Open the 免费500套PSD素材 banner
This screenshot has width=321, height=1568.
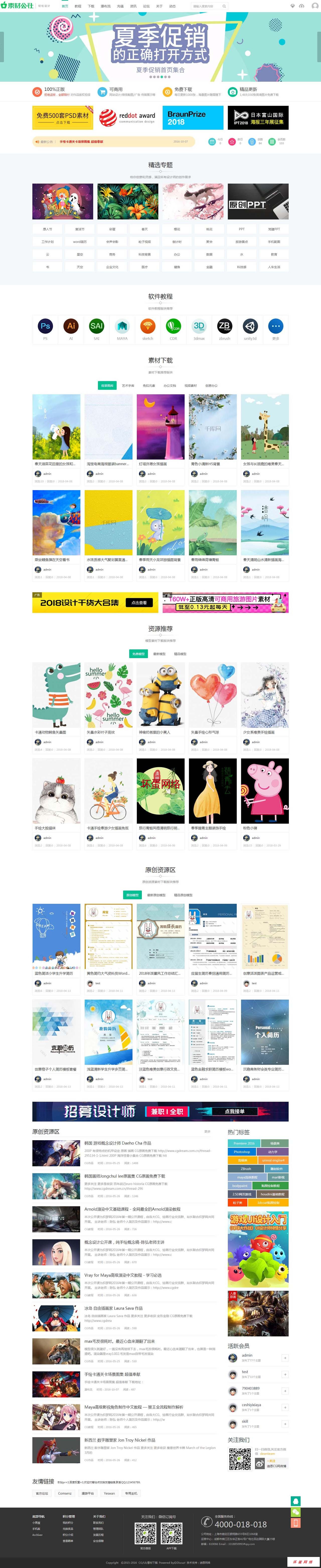[63, 117]
